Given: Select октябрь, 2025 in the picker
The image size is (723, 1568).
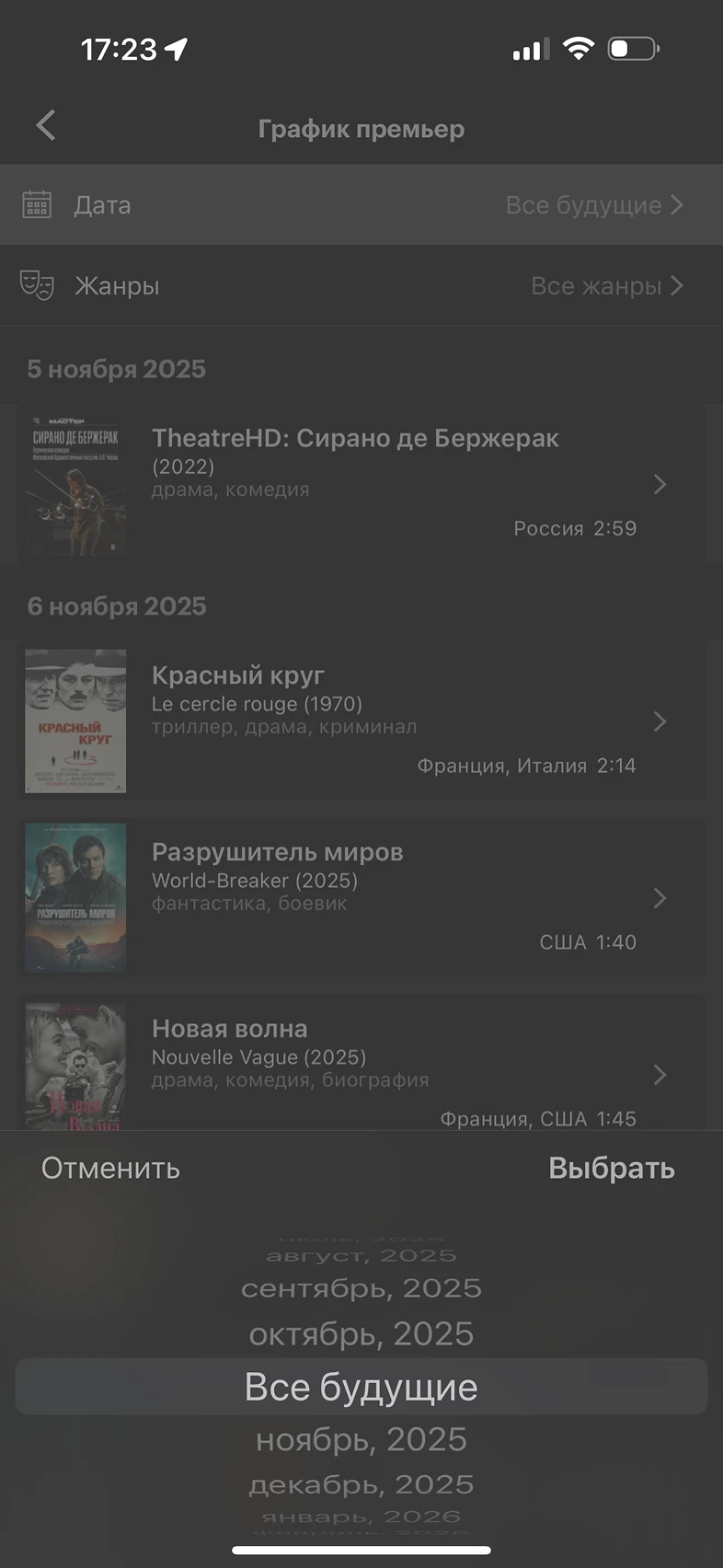Looking at the screenshot, I should pos(361,1334).
